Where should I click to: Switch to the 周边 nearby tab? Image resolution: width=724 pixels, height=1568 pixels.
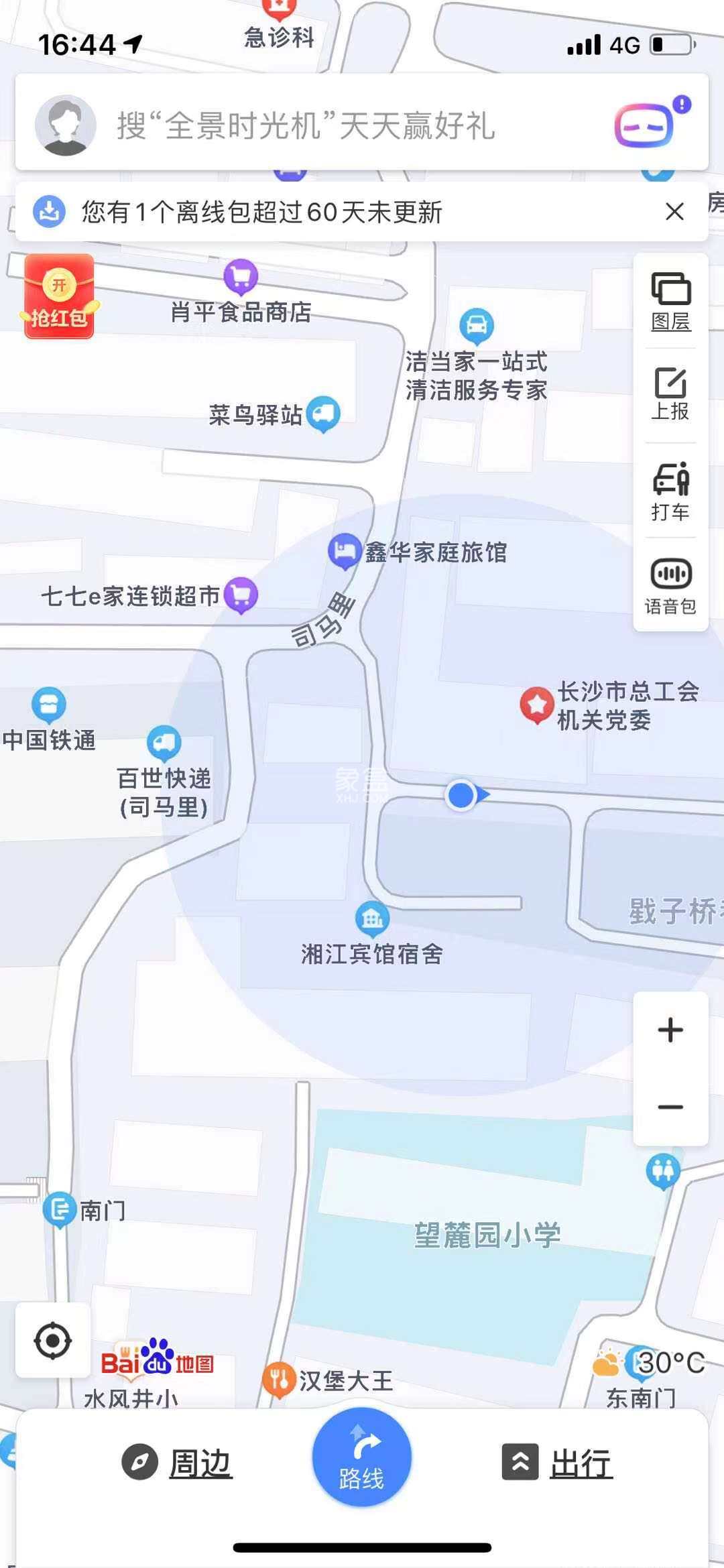point(178,1462)
